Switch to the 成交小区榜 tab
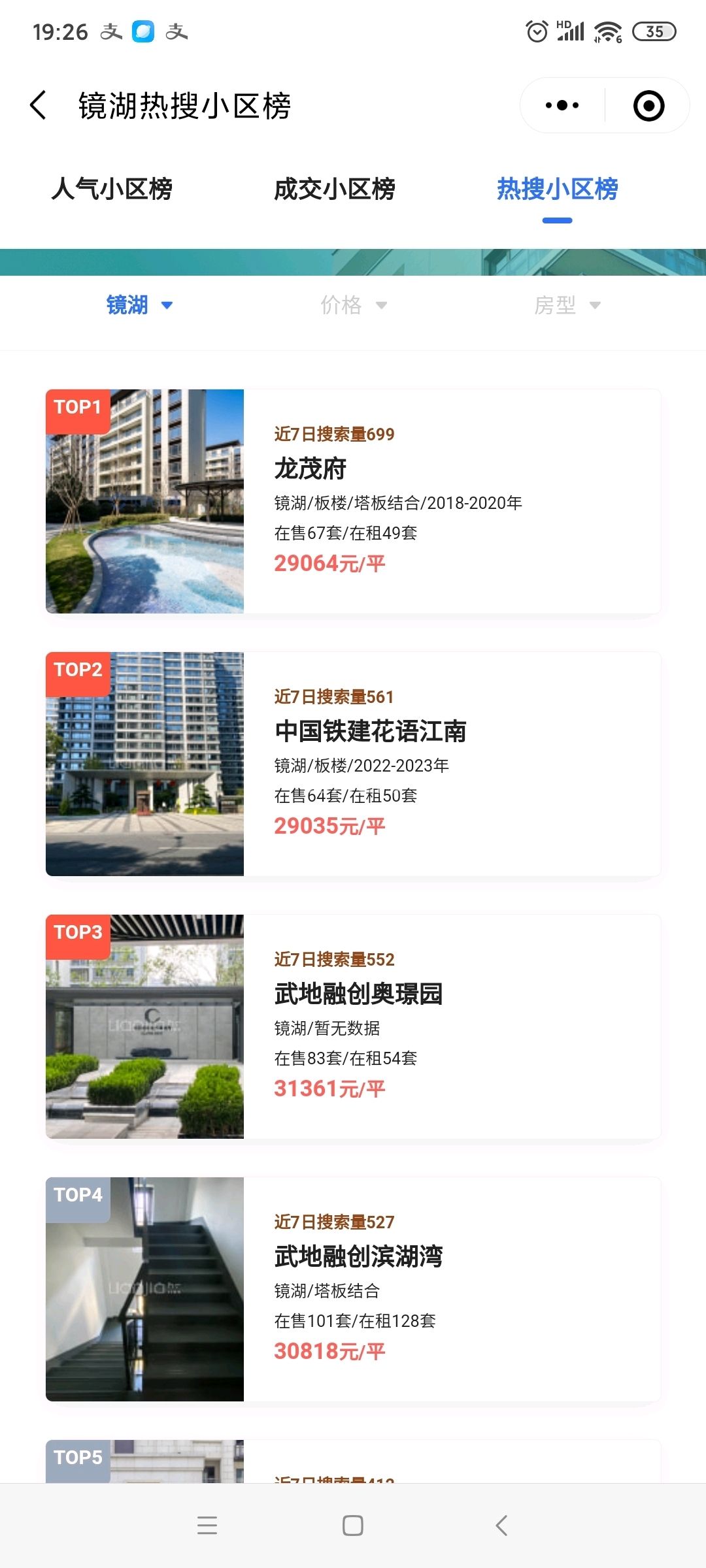706x1568 pixels. [335, 189]
